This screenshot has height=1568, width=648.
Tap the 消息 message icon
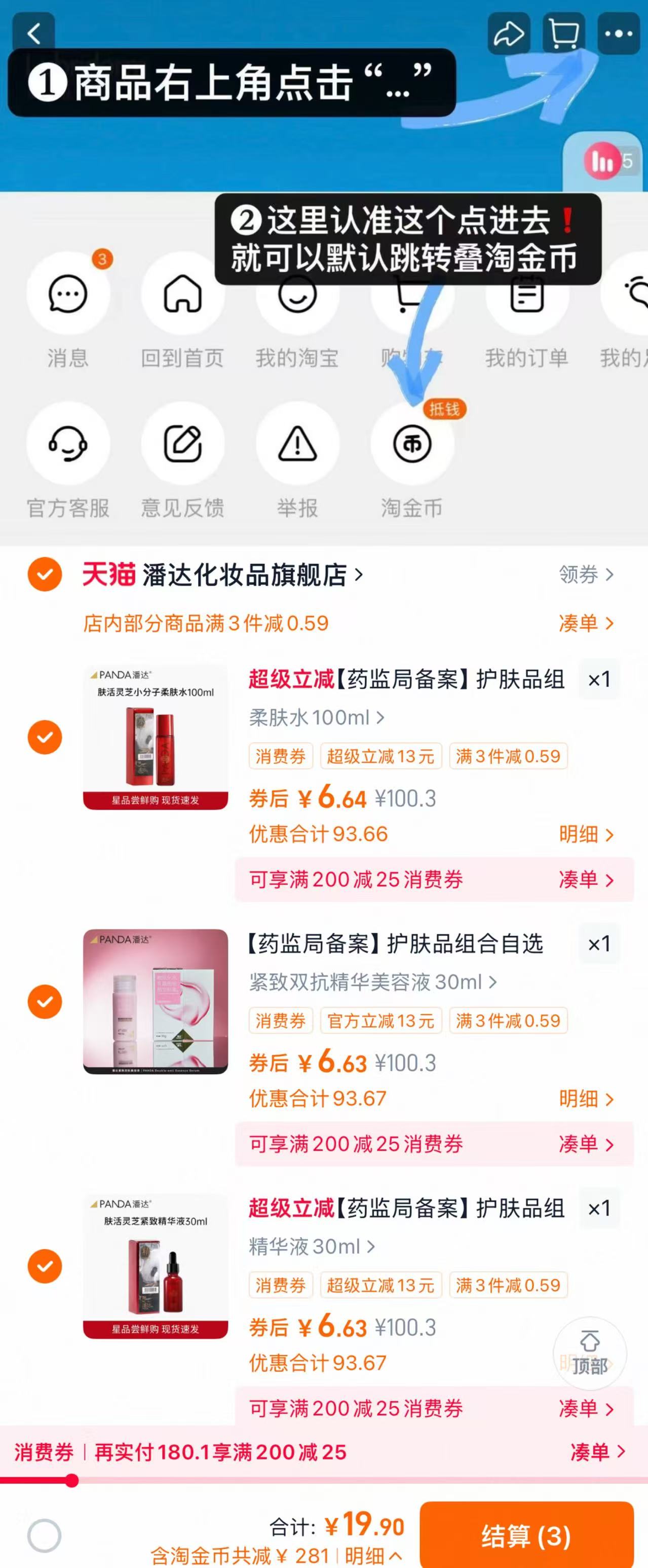point(67,295)
